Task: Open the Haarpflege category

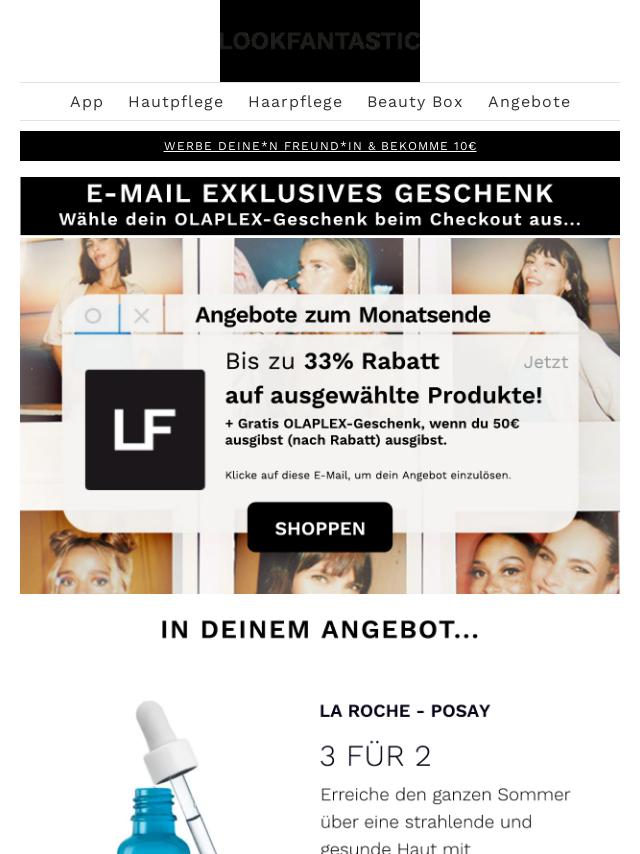Action: click(295, 102)
